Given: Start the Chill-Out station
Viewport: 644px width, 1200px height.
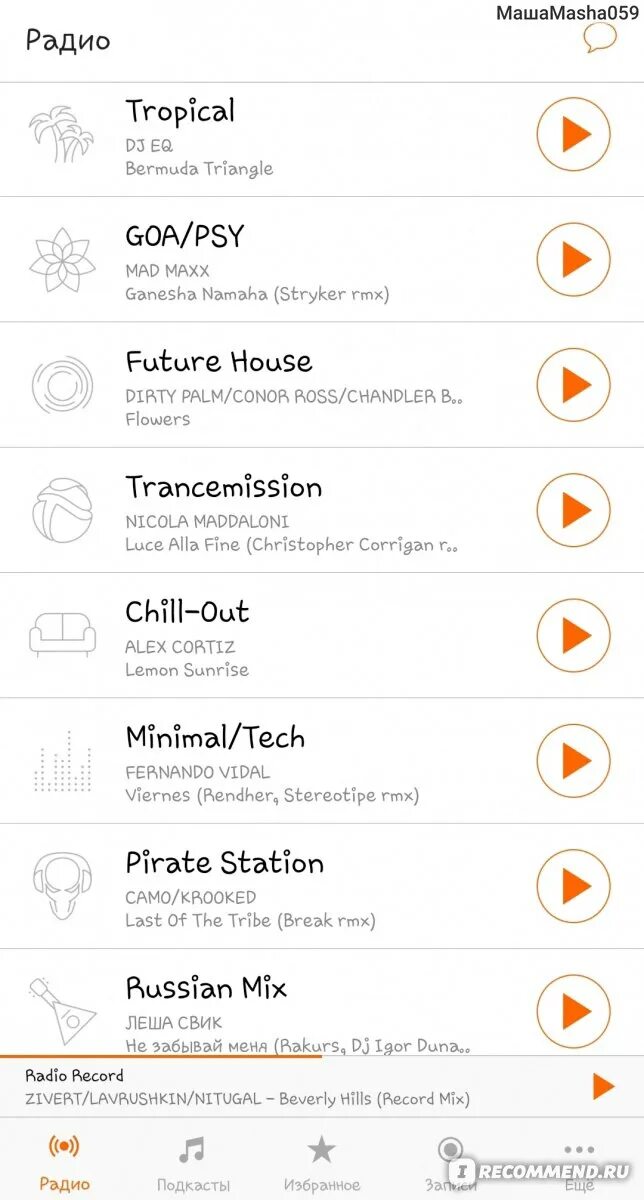Looking at the screenshot, I should (x=573, y=635).
